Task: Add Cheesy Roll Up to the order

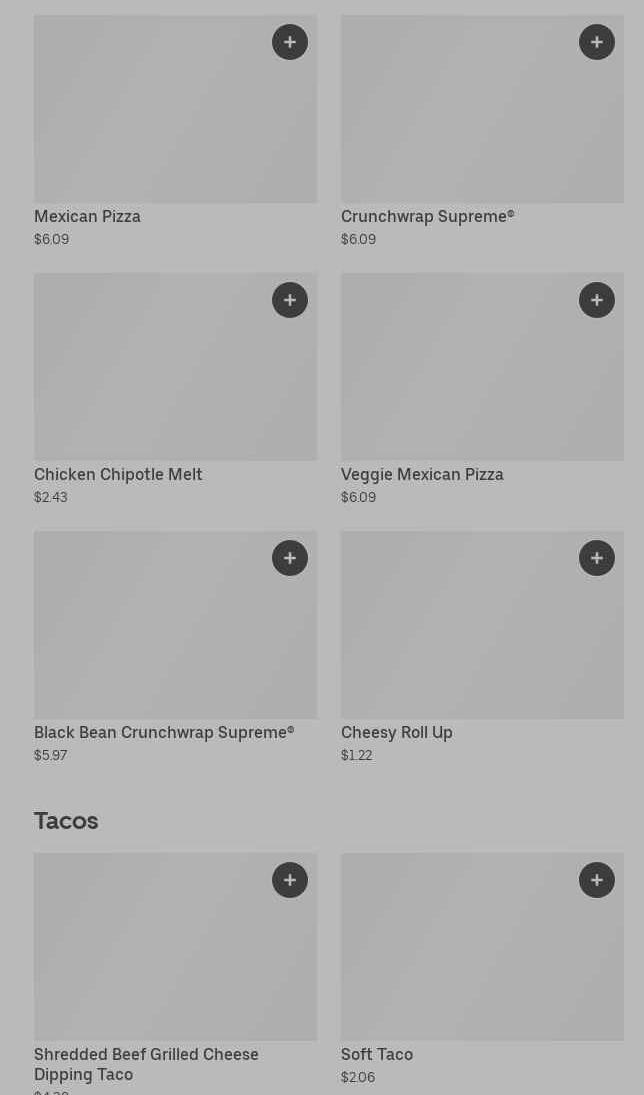Action: (597, 558)
